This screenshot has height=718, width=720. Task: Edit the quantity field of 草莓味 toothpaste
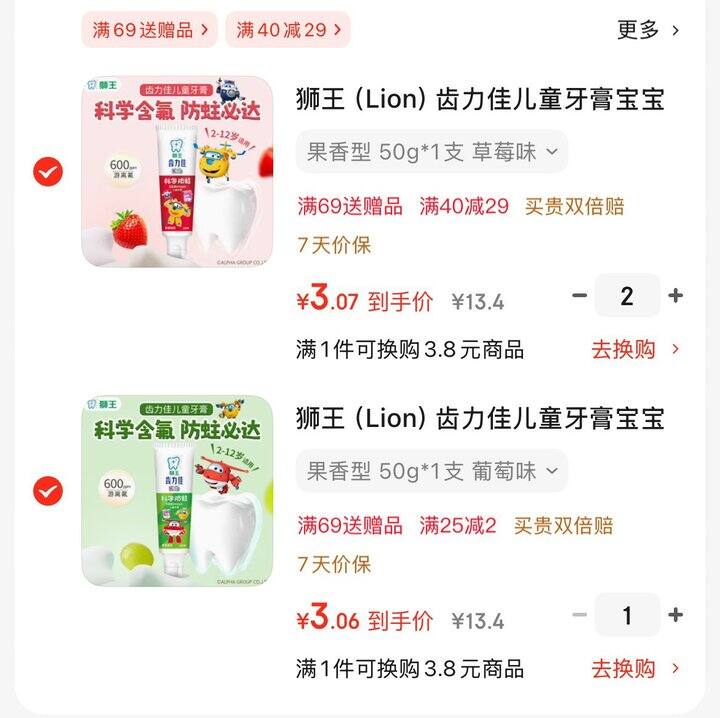pos(627,296)
